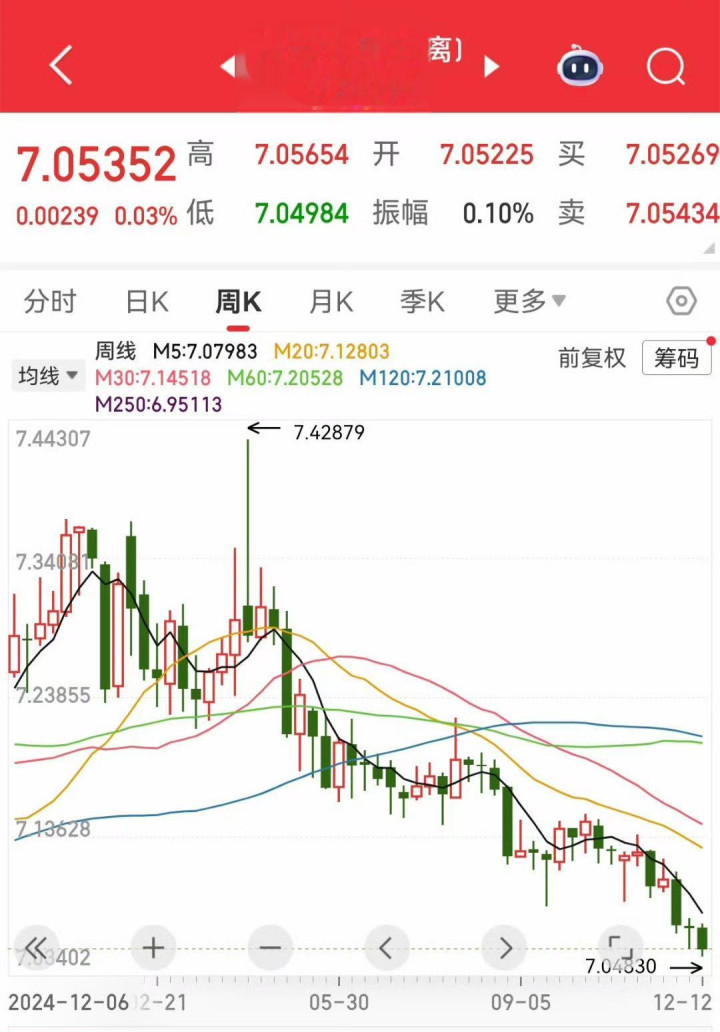Open the 筹码 button
The image size is (720, 1032).
coord(677,358)
